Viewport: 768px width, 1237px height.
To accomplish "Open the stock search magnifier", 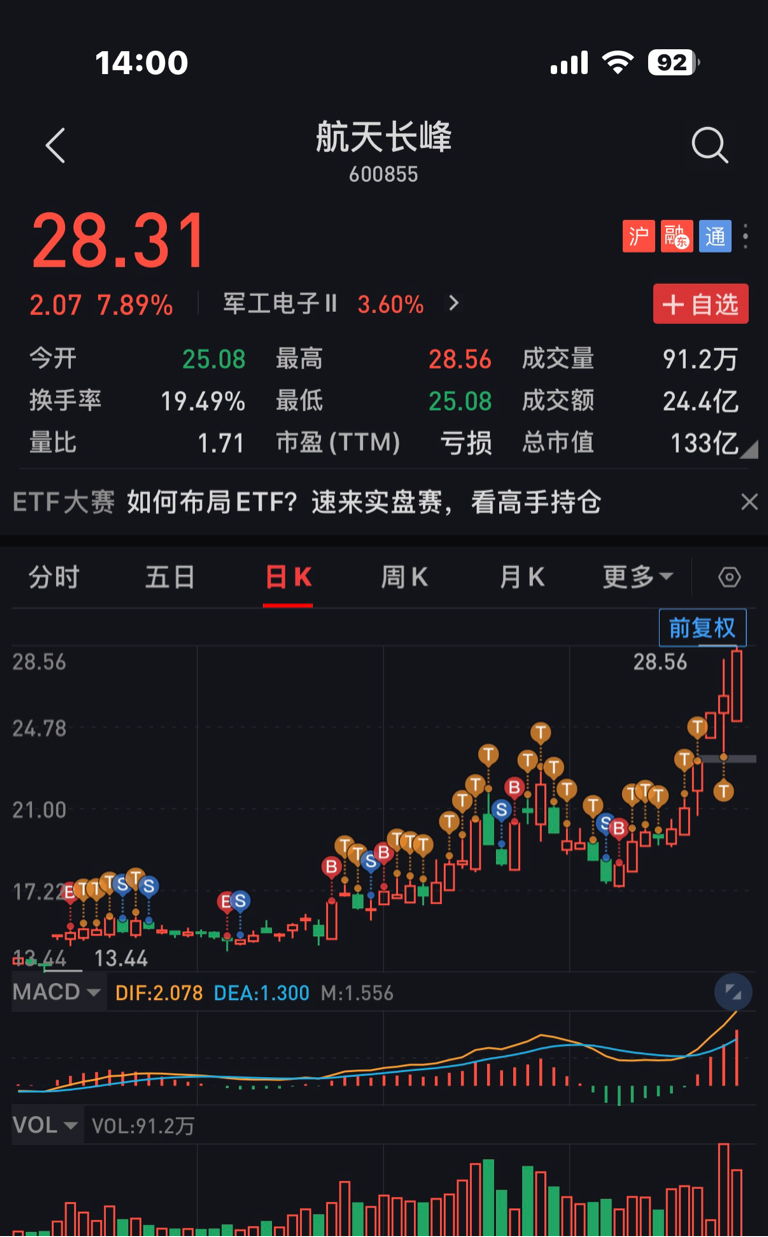I will click(x=709, y=146).
